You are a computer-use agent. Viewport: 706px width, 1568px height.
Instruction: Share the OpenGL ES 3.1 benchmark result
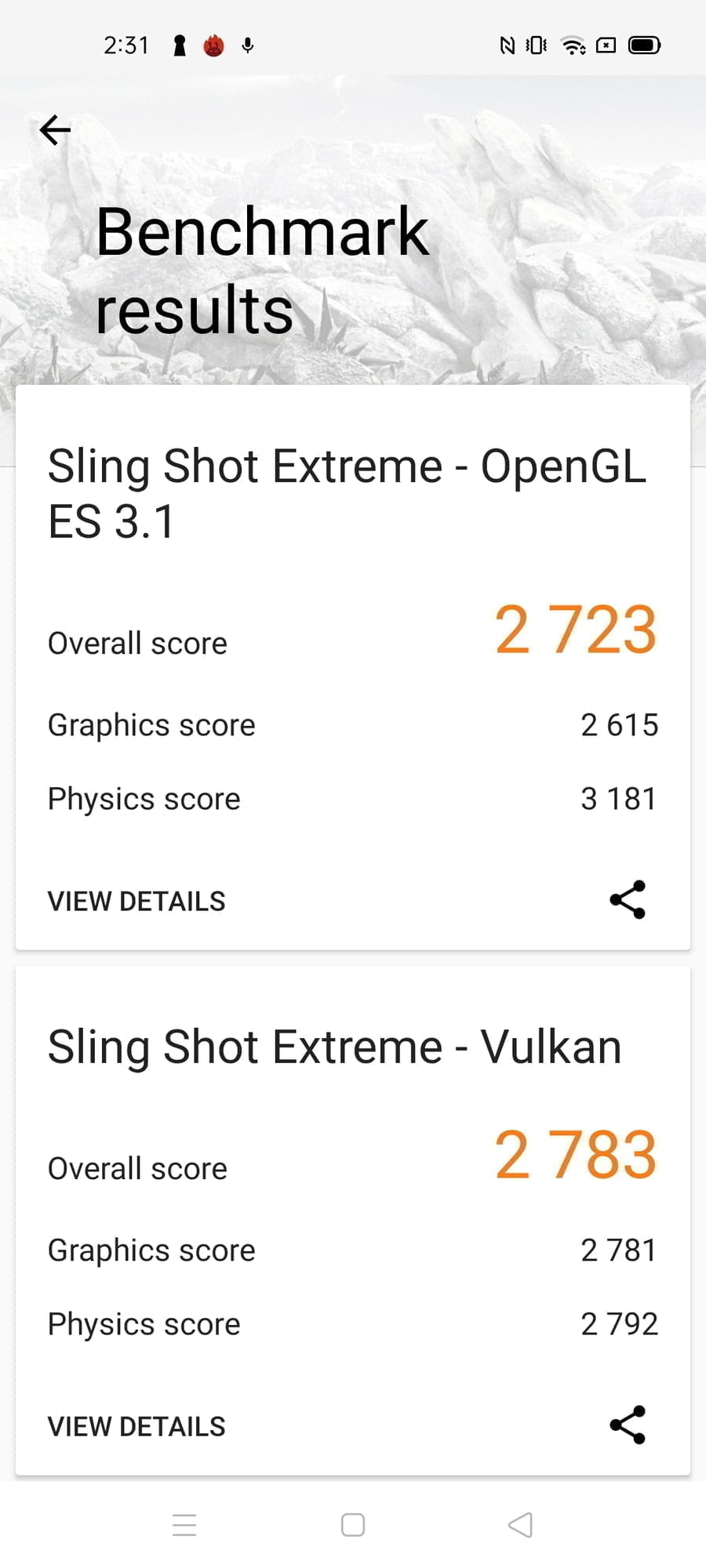click(628, 899)
